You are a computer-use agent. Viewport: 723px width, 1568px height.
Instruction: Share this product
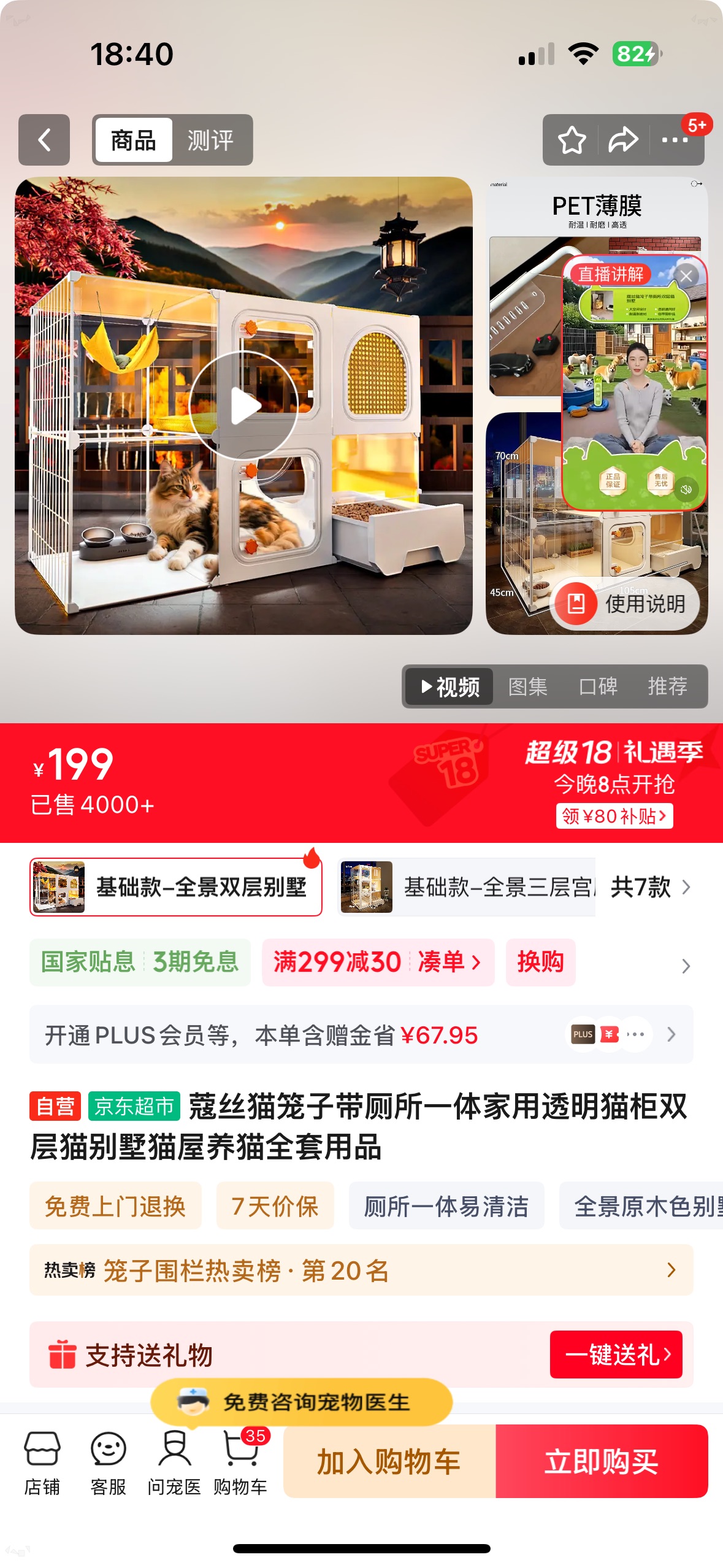pos(622,140)
